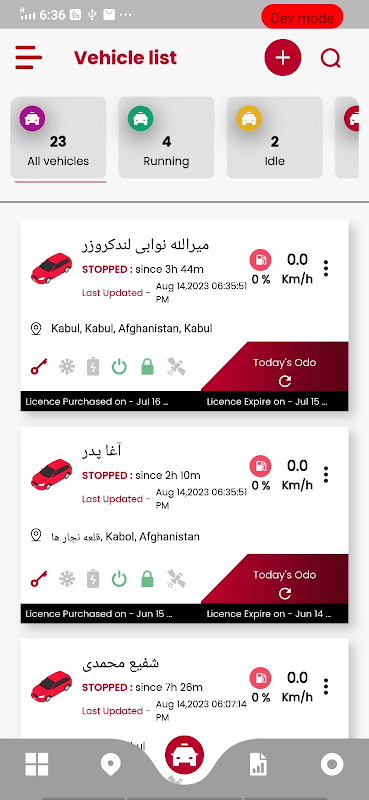Viewport: 369px width, 800px height.
Task: Open overflow menu for آغا پدر
Action: pos(326,474)
